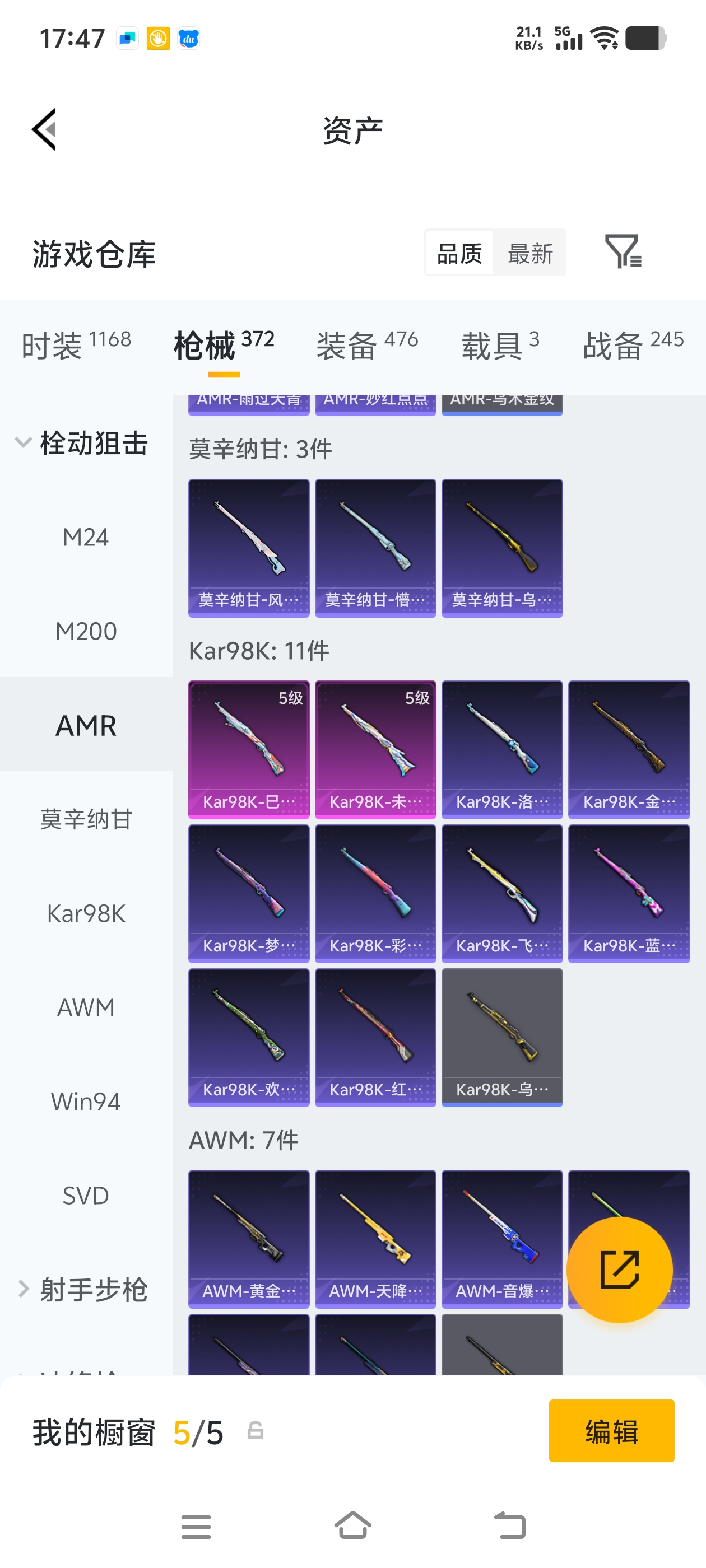706x1568 pixels.
Task: Tap the orange share floating button
Action: (620, 1269)
